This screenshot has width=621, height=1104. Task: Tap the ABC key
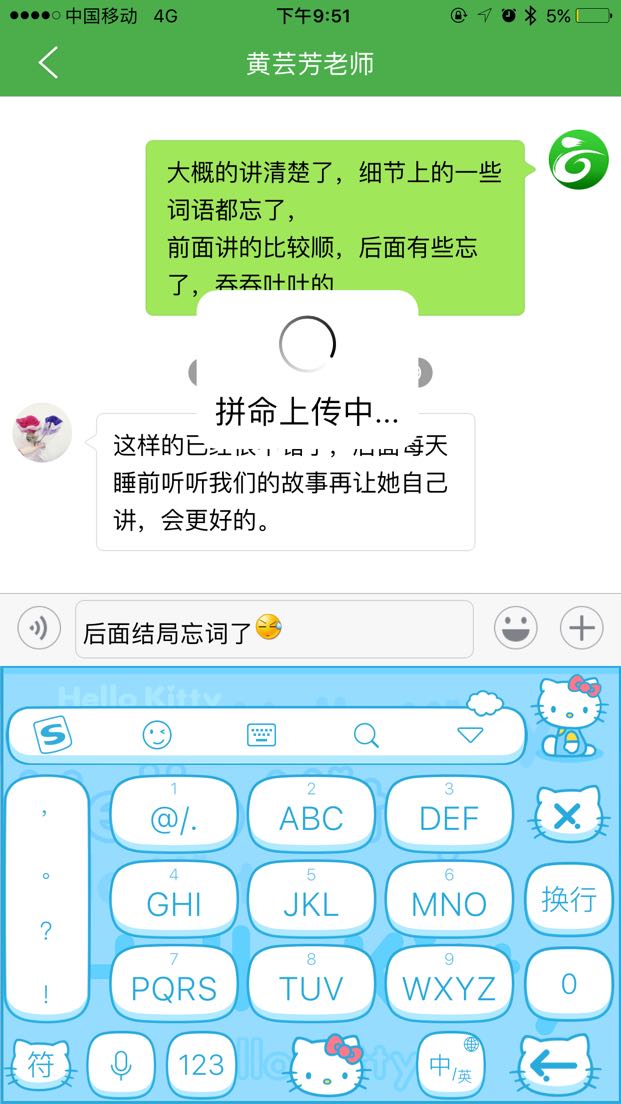311,813
